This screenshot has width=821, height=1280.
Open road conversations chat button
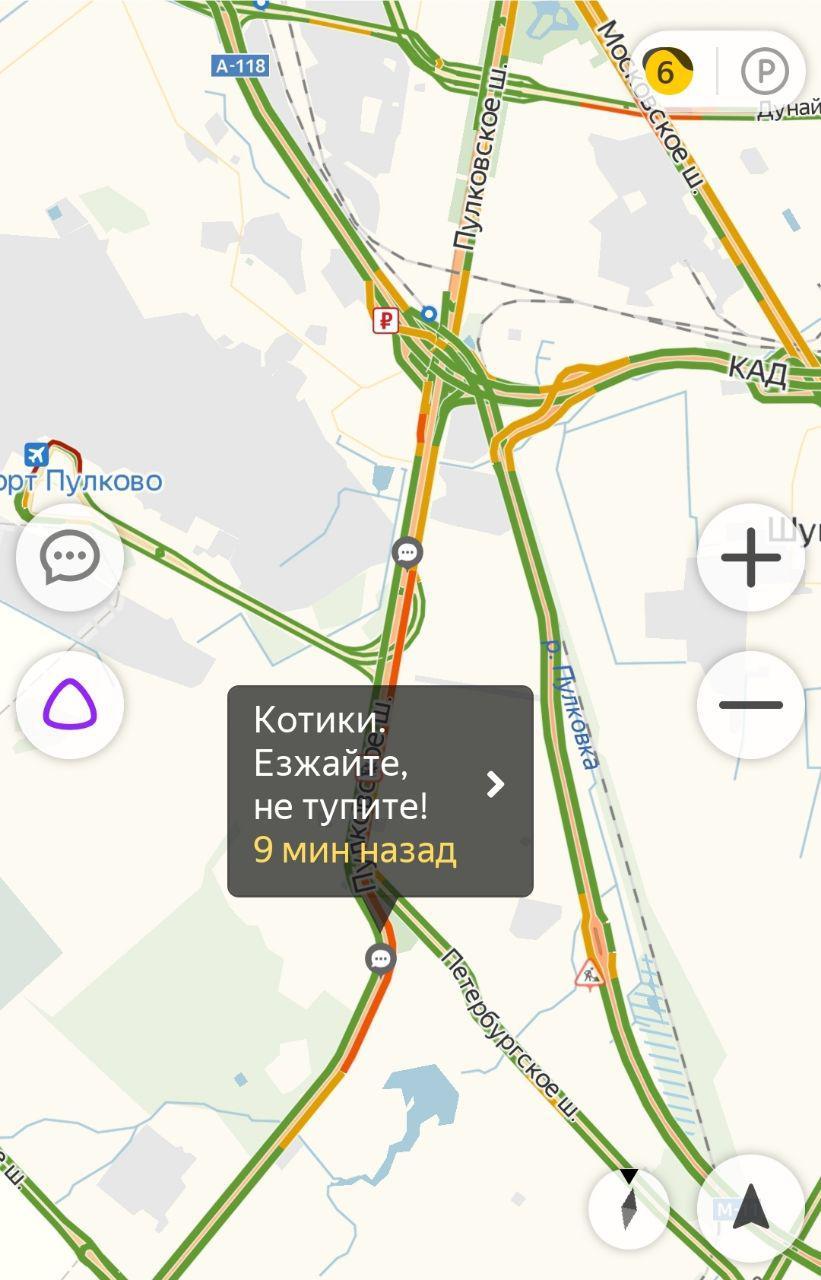(x=70, y=558)
